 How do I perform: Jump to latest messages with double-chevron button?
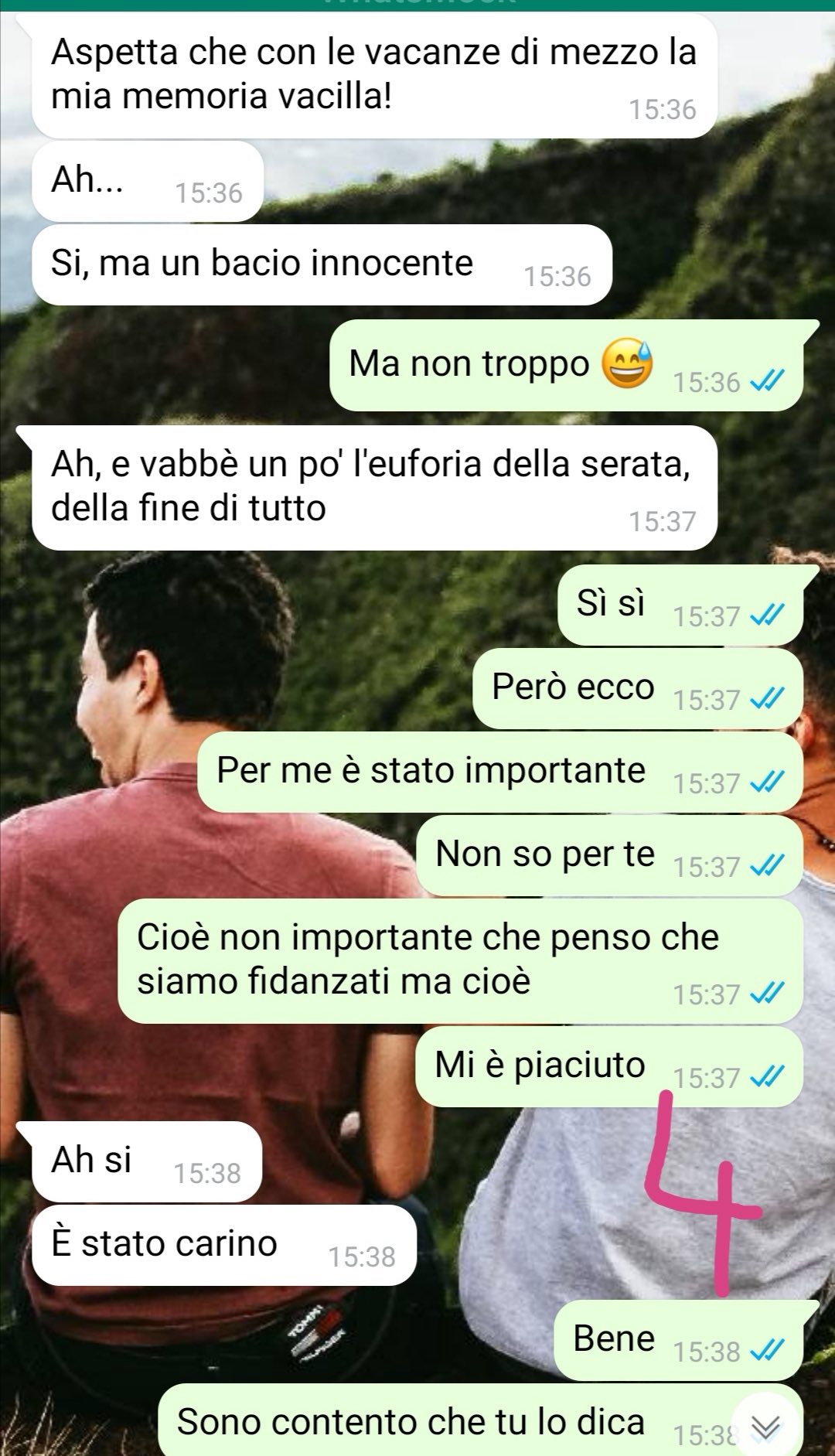tap(765, 1427)
